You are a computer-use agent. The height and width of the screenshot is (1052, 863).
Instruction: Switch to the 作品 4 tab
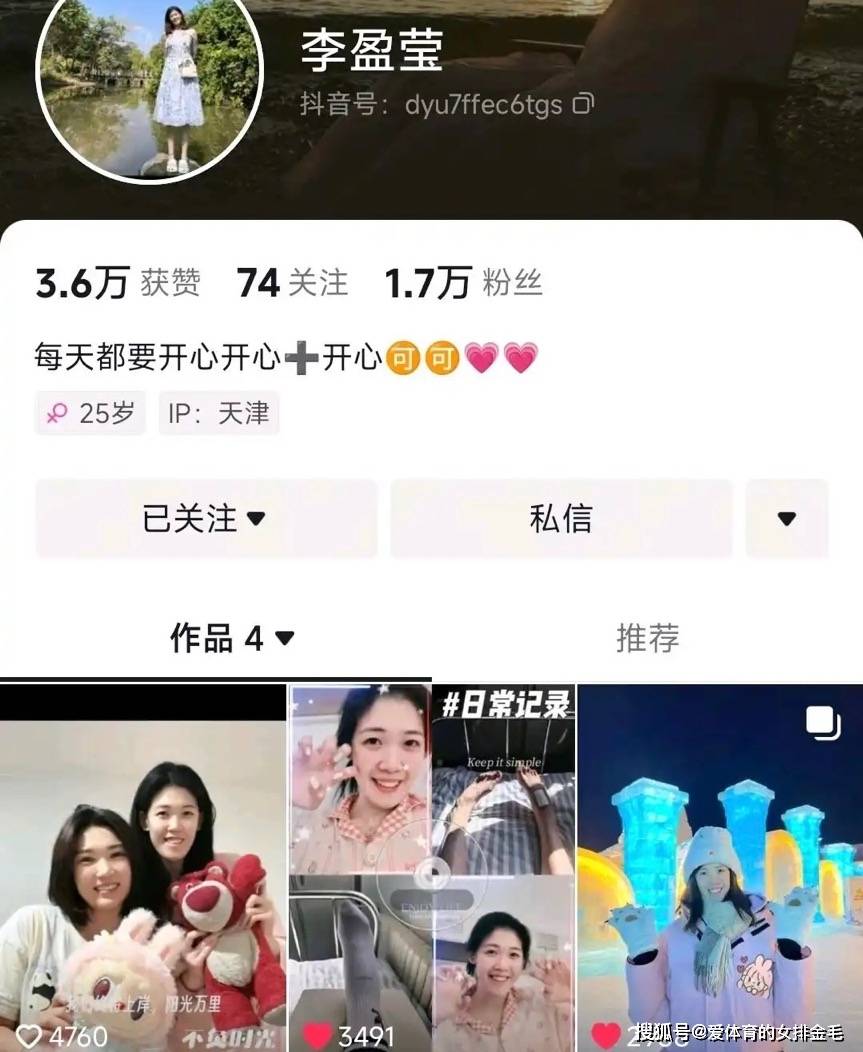tap(232, 638)
